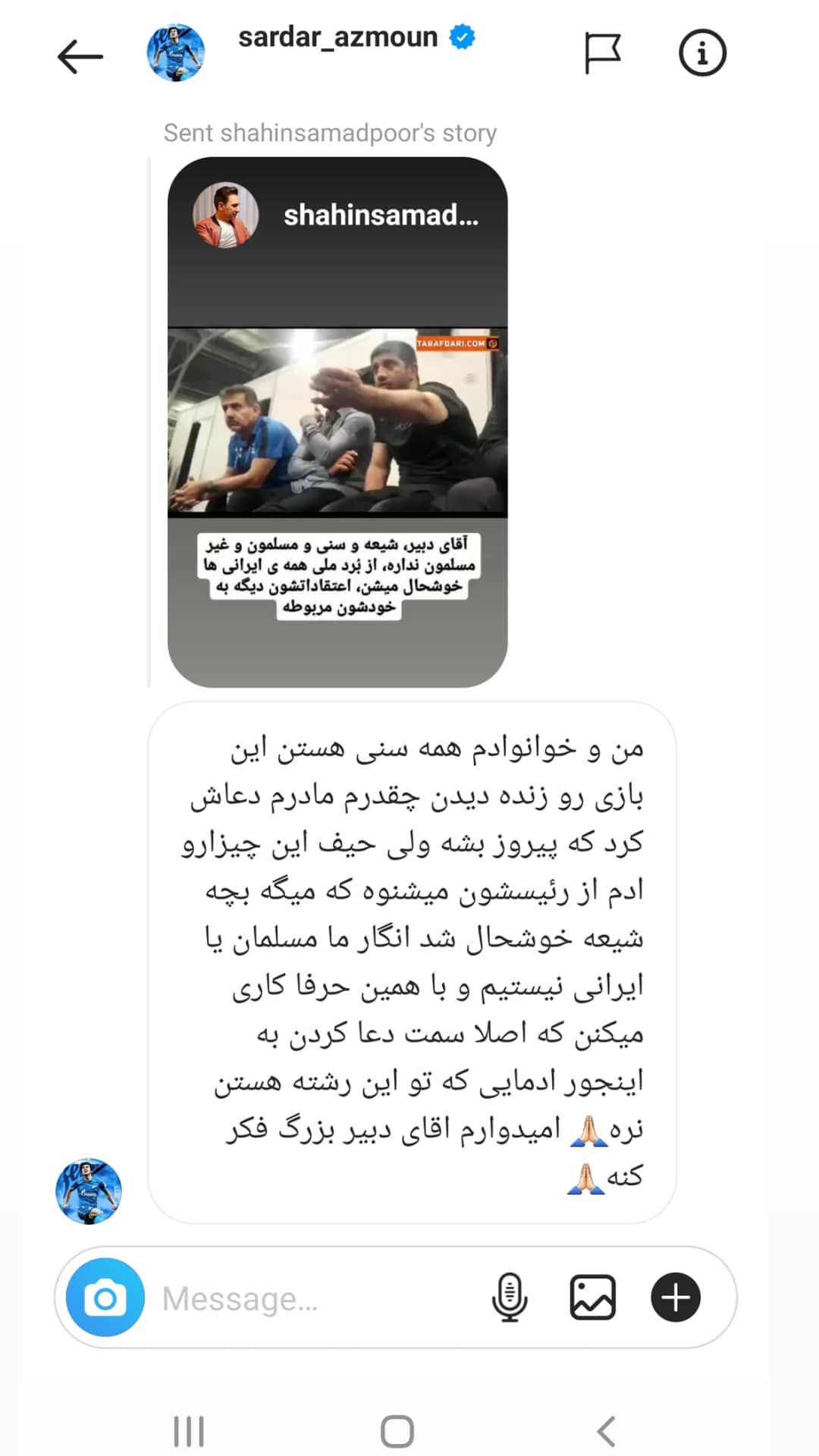
Task: Tap the flag icon in header
Action: tap(603, 53)
